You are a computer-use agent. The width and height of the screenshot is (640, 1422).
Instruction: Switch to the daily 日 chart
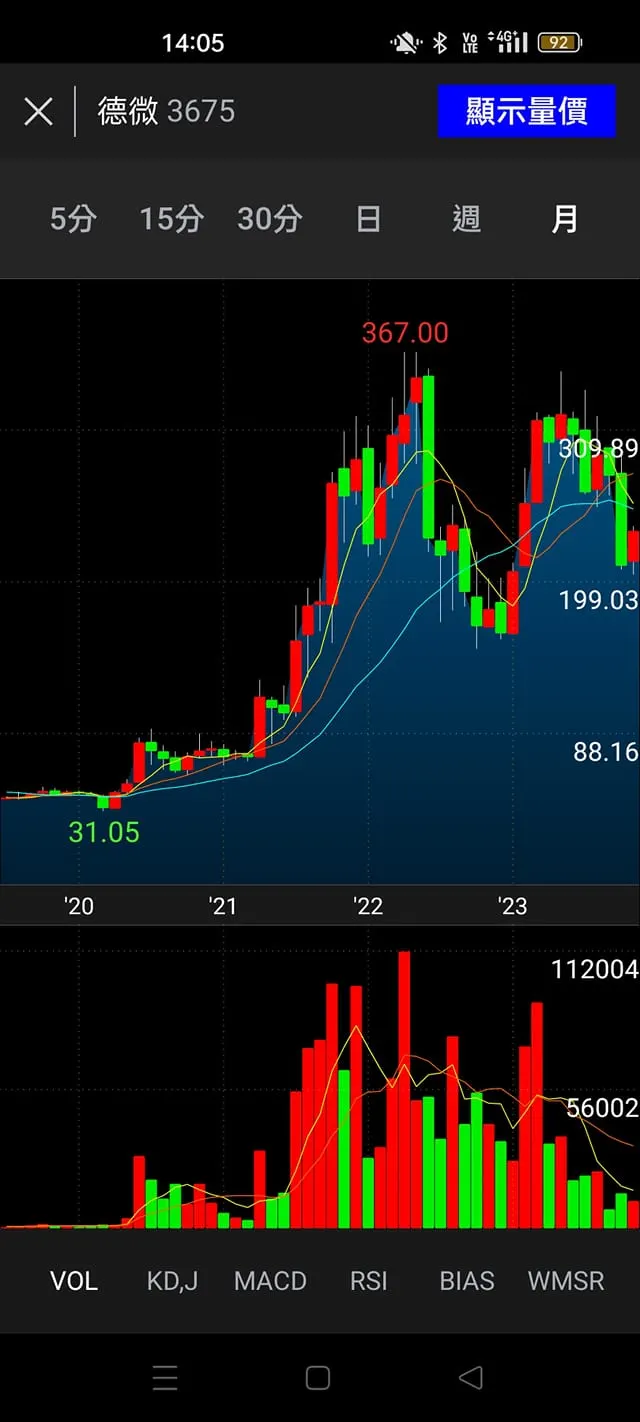(x=368, y=219)
